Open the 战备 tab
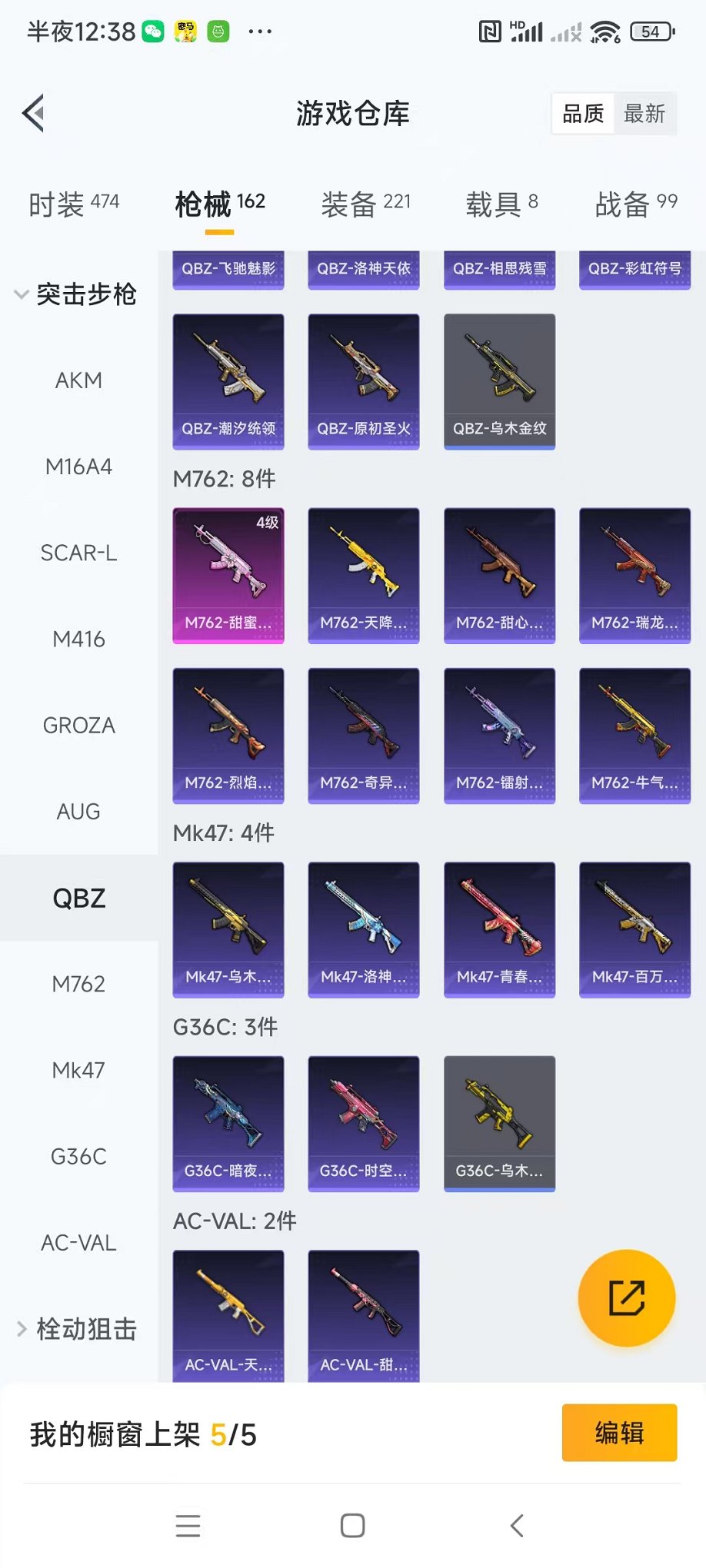This screenshot has height=1568, width=706. 635,204
